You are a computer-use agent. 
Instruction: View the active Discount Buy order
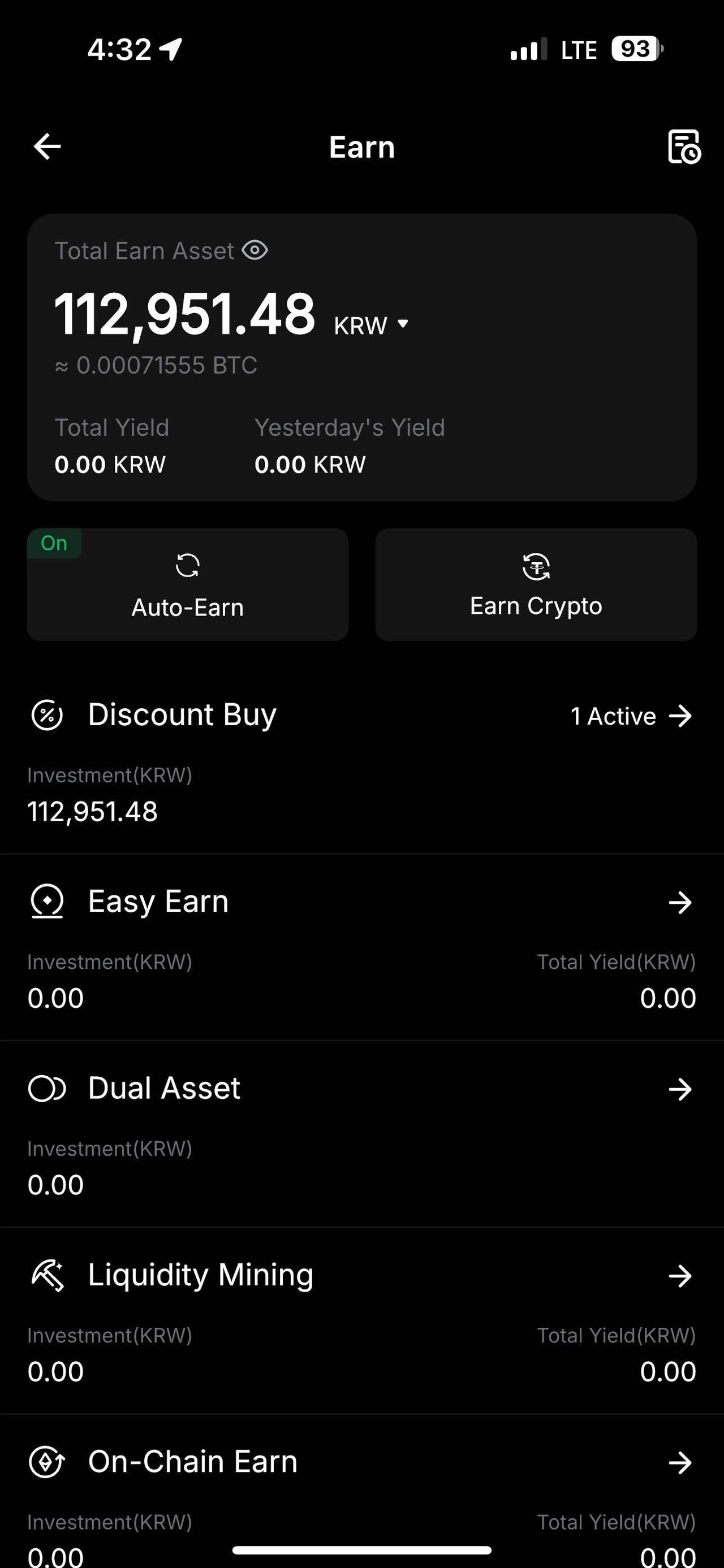click(631, 716)
